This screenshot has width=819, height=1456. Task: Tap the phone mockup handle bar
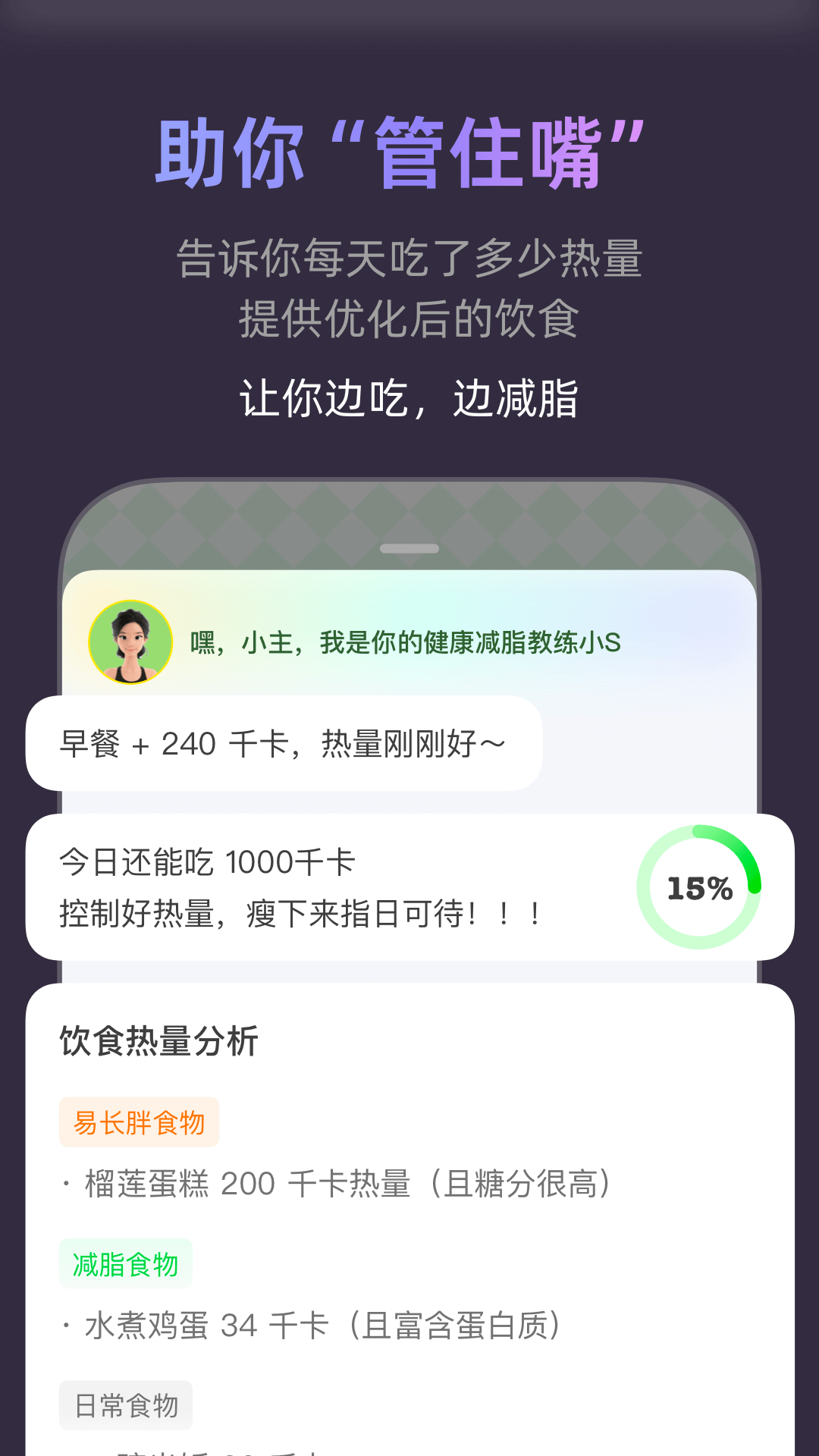pos(409,547)
